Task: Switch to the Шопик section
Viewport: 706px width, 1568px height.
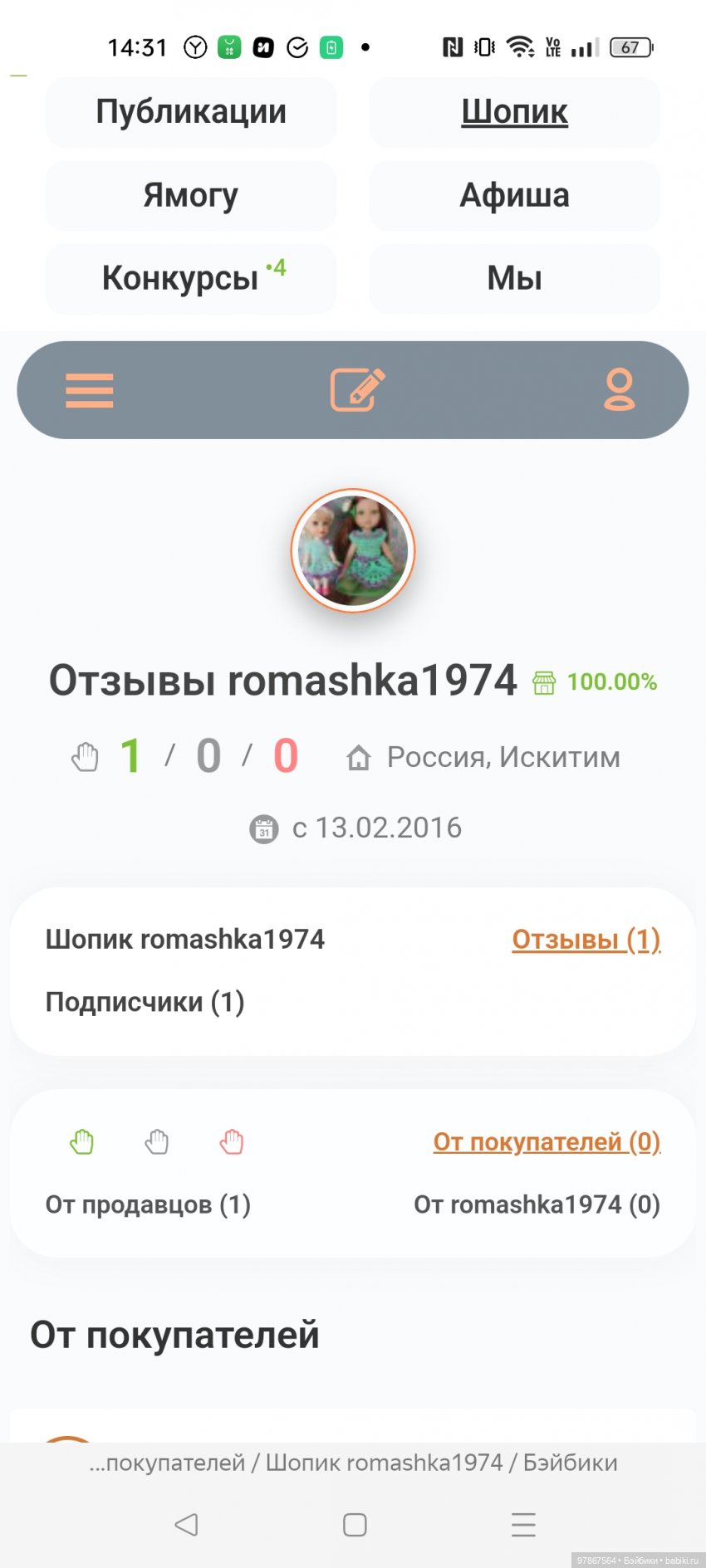Action: tap(514, 112)
